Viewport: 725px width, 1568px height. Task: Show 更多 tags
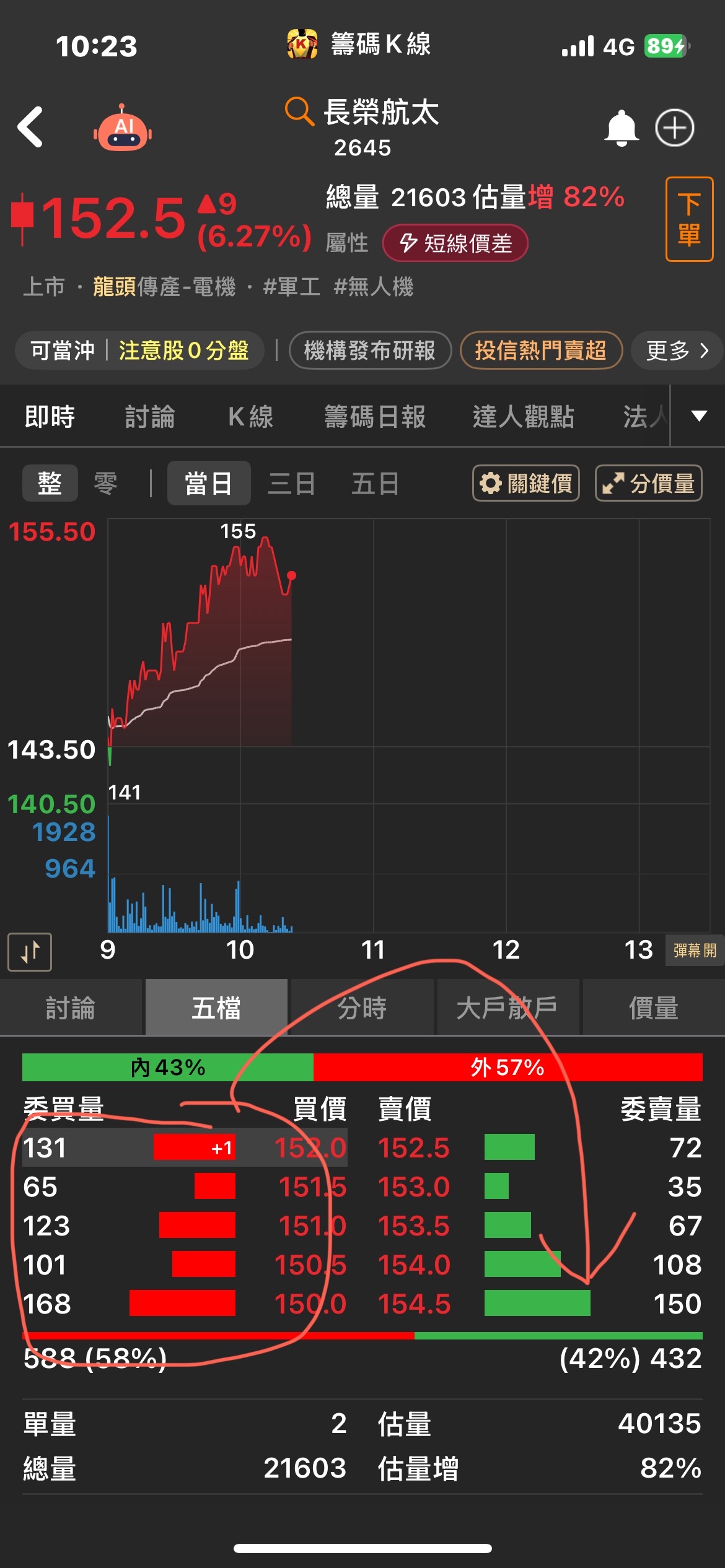pos(677,351)
